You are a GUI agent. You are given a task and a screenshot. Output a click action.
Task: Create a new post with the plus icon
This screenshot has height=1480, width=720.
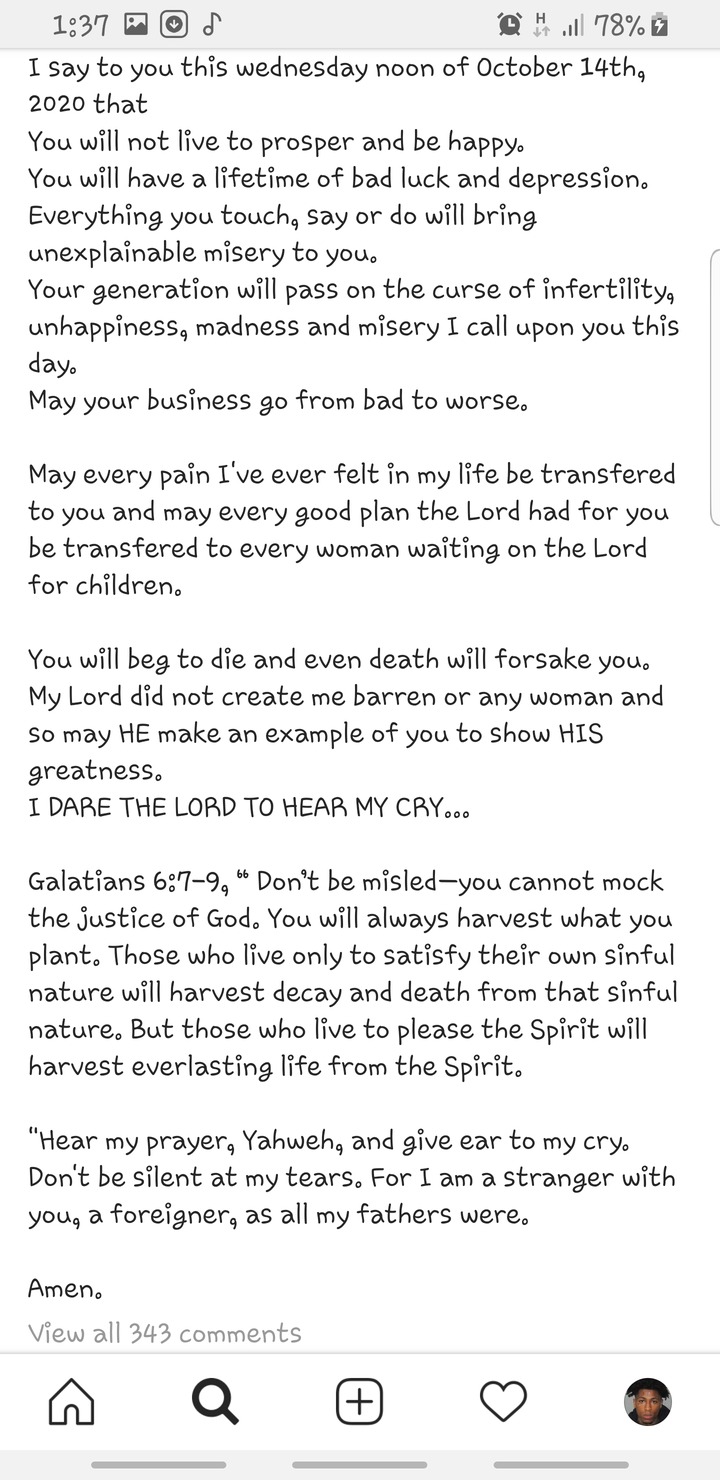click(359, 1401)
